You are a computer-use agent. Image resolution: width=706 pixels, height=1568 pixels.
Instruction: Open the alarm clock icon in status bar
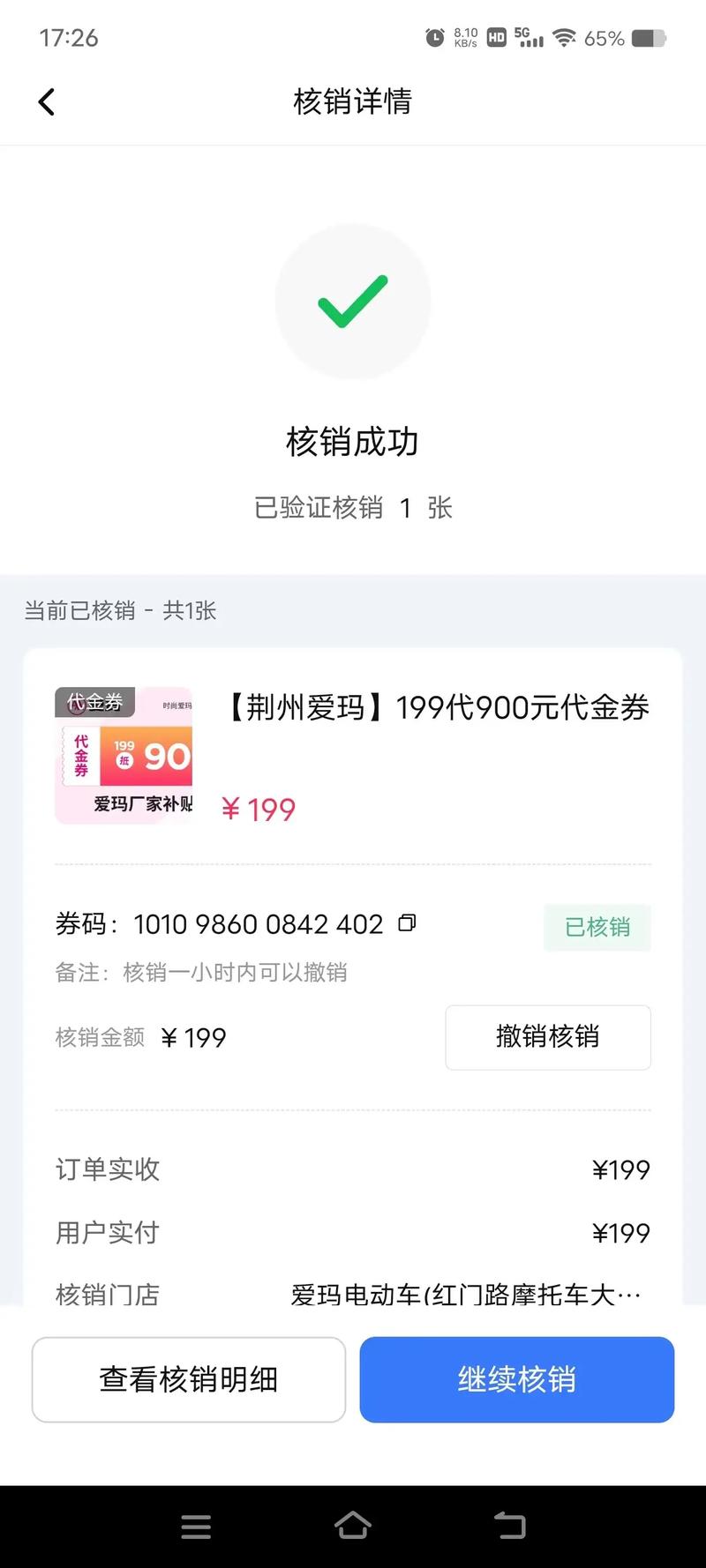click(433, 37)
